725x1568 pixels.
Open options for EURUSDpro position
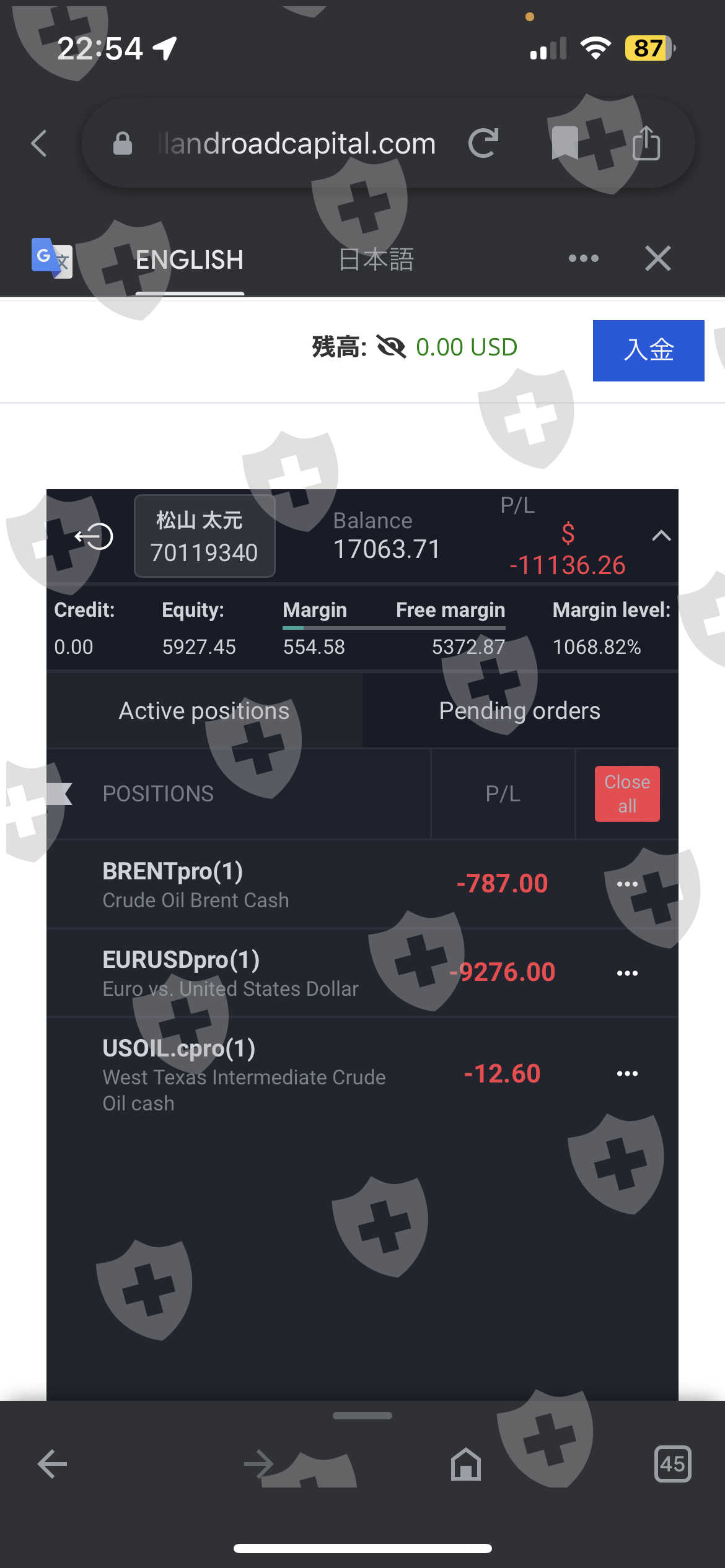pyautogui.click(x=626, y=973)
